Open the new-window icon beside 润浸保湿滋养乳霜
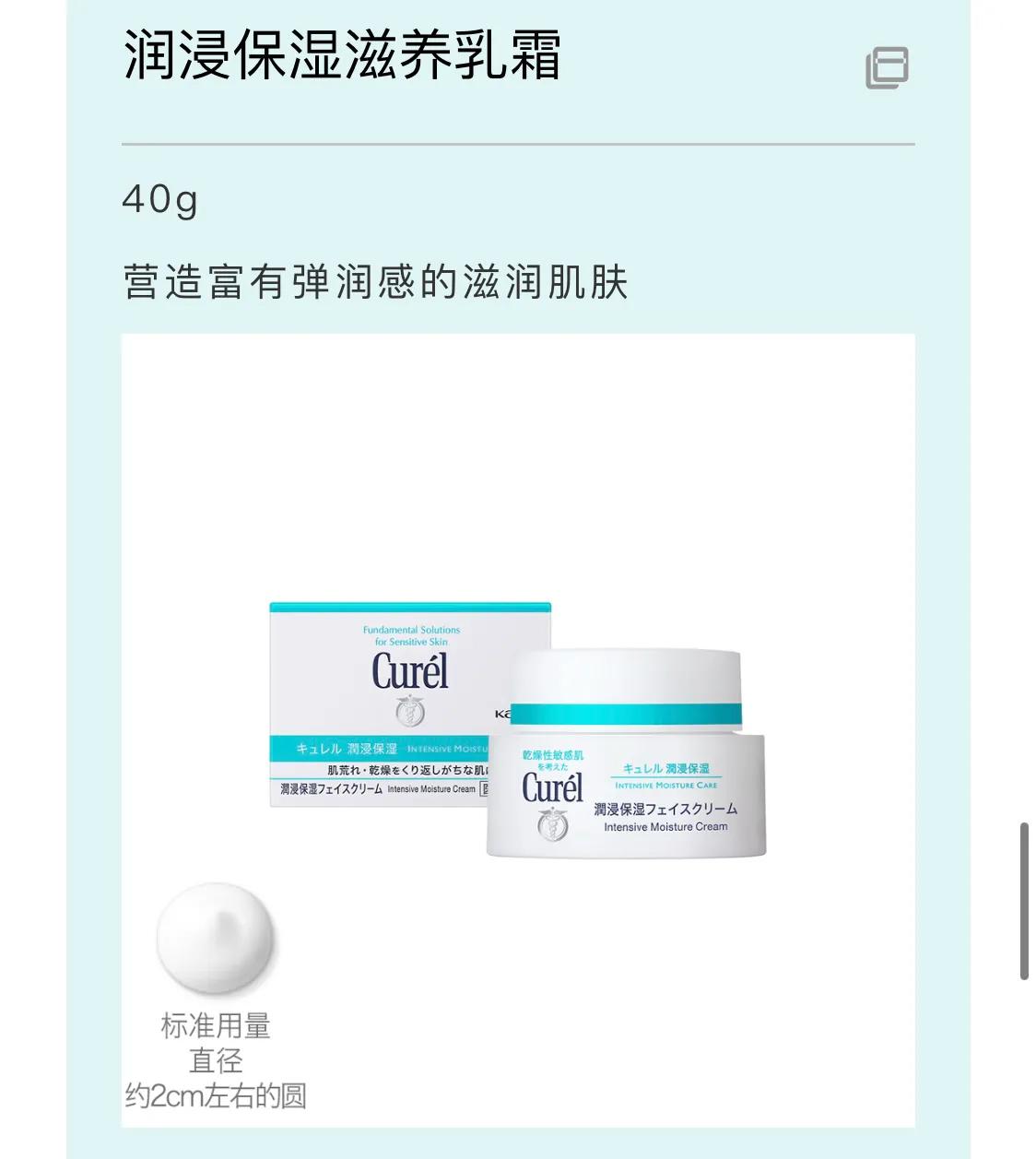 887,68
